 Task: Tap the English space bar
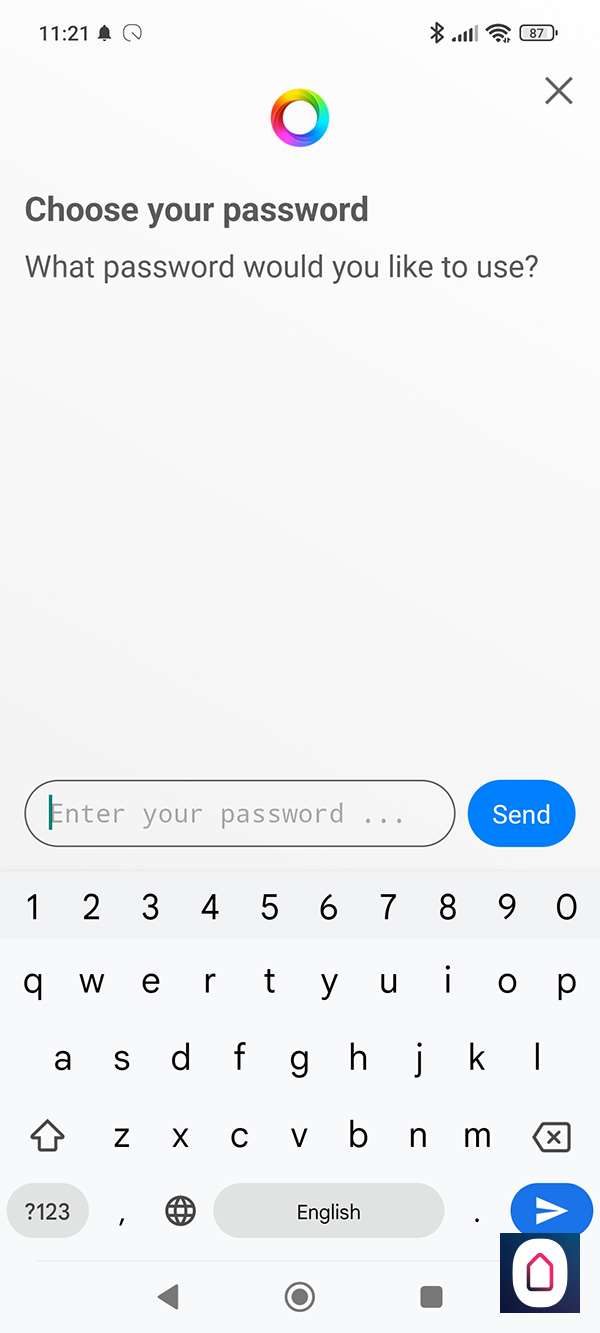point(328,1211)
